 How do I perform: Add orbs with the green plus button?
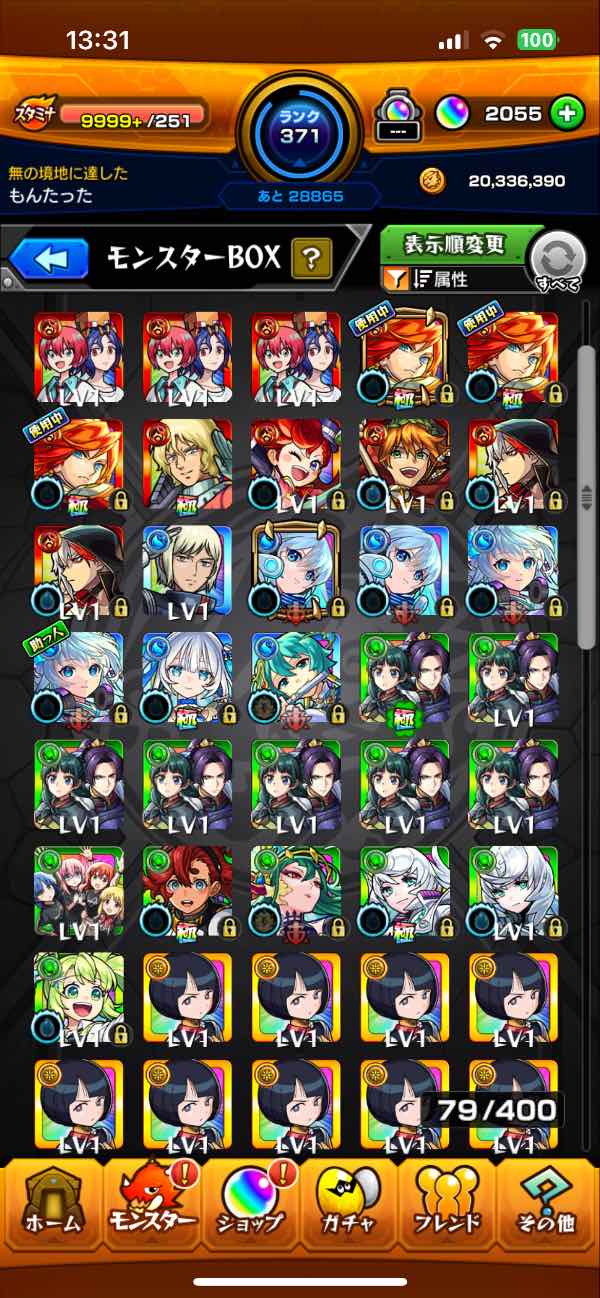click(x=566, y=114)
